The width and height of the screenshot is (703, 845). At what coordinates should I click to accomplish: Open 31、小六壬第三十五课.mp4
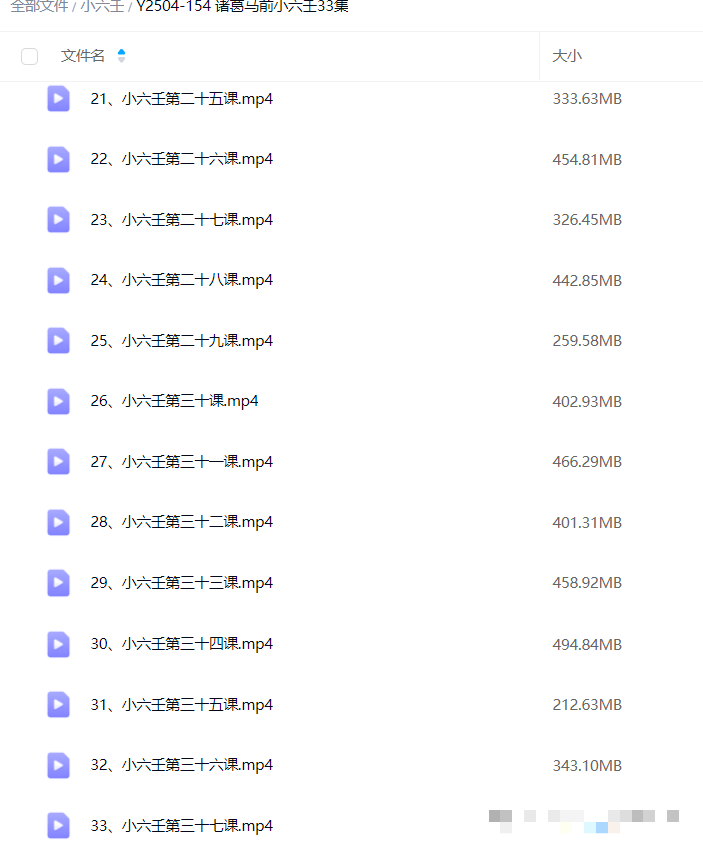181,705
